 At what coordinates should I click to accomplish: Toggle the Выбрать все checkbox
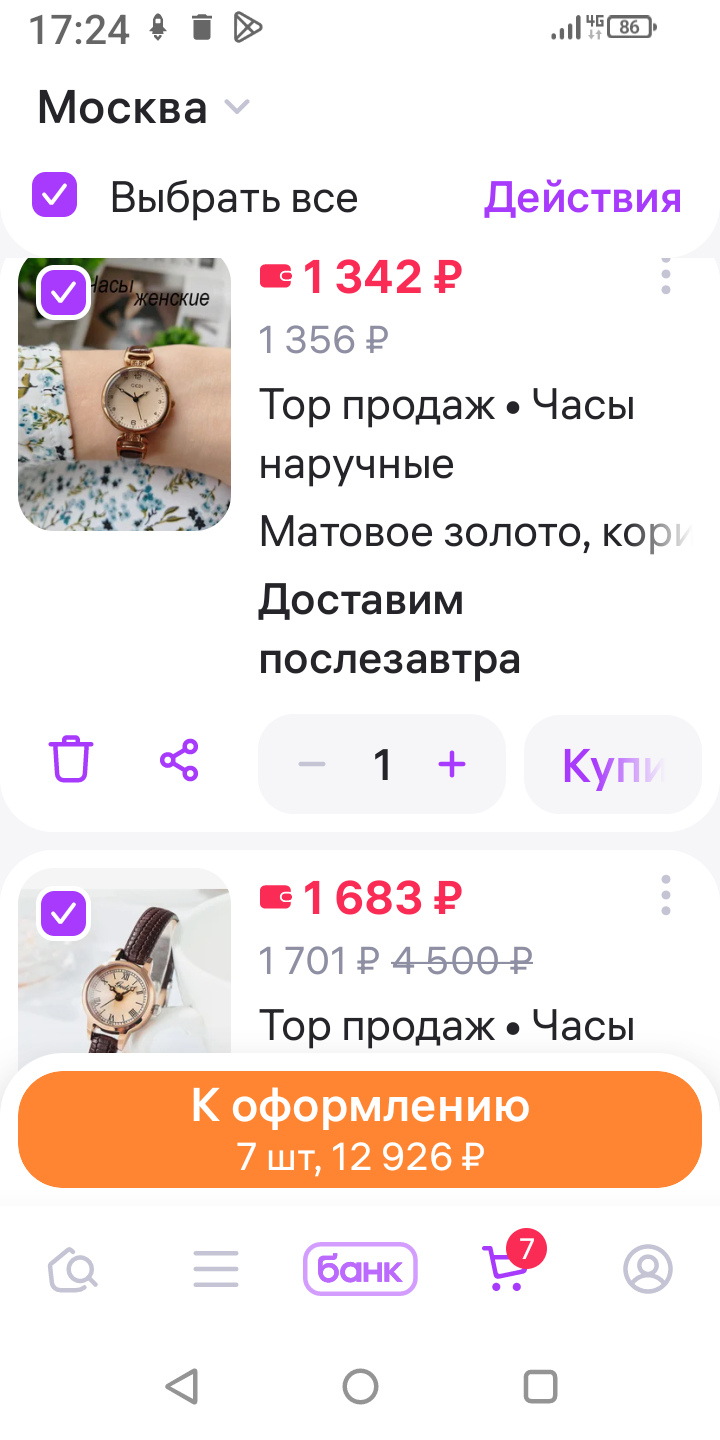(55, 195)
